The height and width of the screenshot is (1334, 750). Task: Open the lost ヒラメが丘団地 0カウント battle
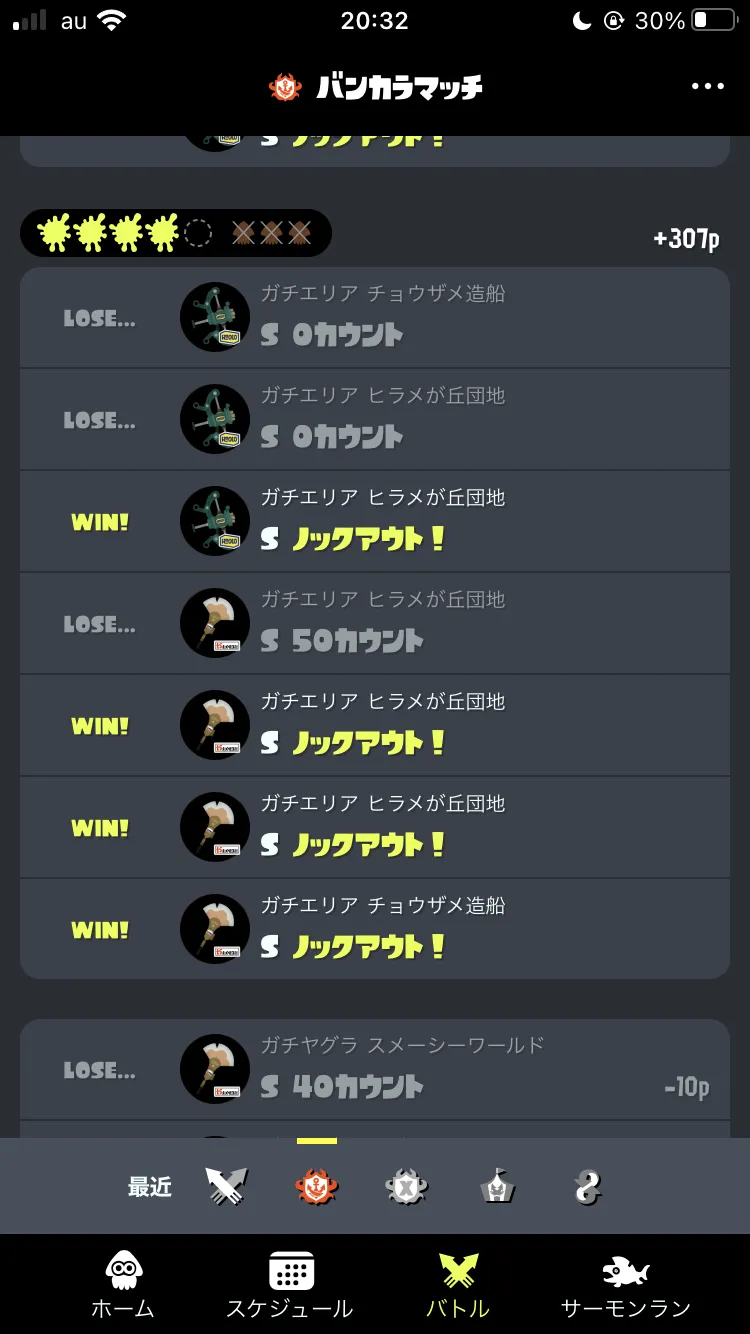(375, 420)
